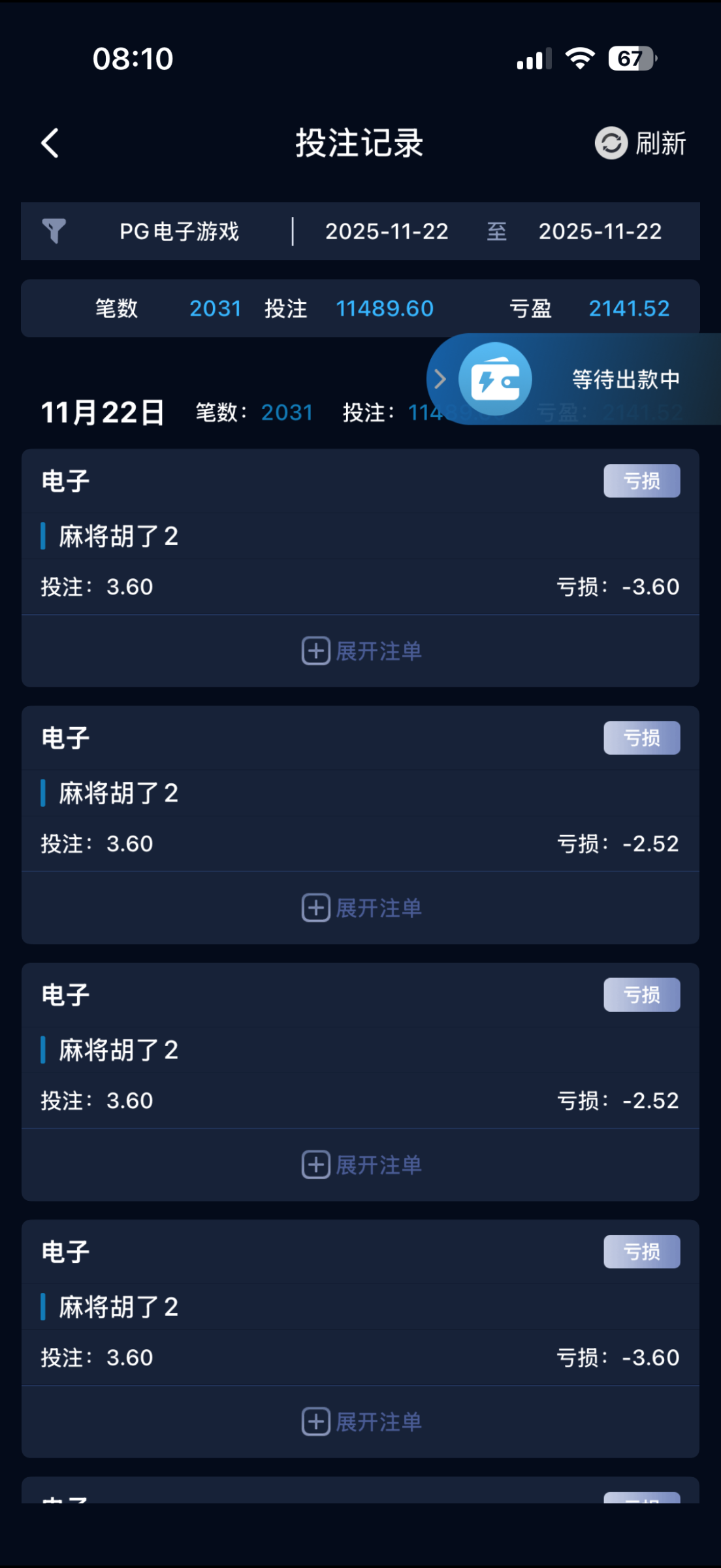Tap the plus icon on third 展开注单
Screen dimensions: 721x1568
(x=316, y=1165)
